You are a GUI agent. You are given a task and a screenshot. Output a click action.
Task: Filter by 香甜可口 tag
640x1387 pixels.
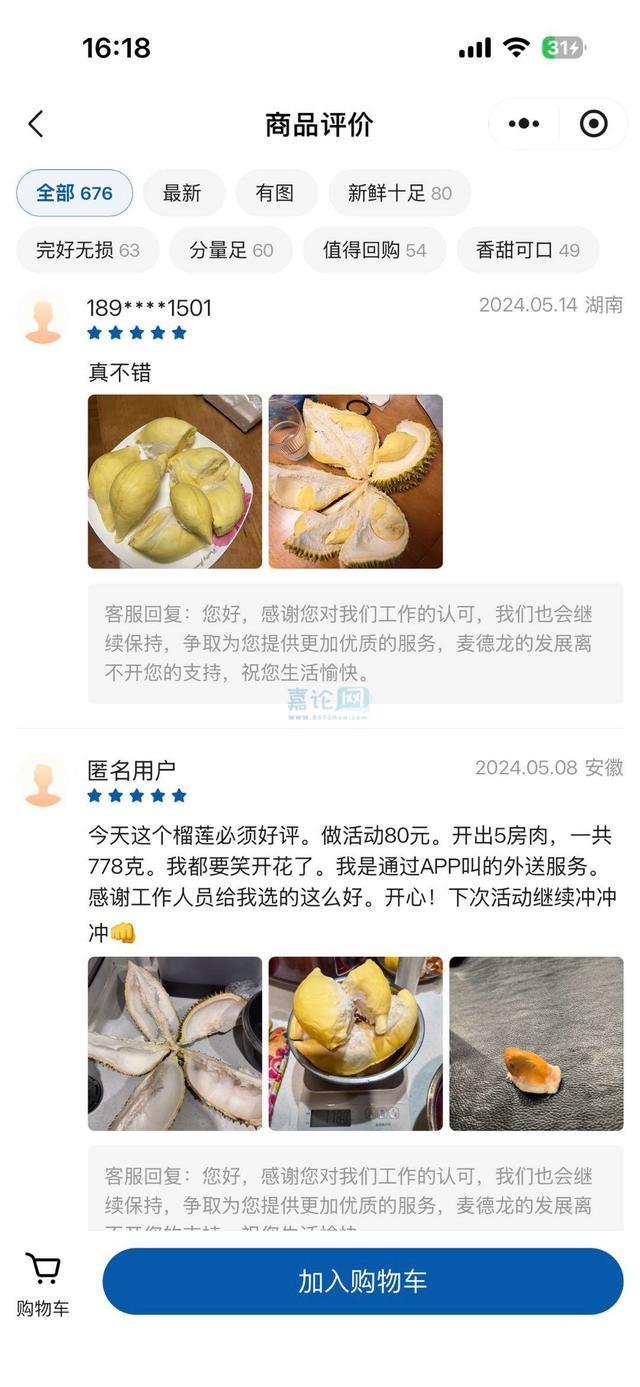point(528,250)
